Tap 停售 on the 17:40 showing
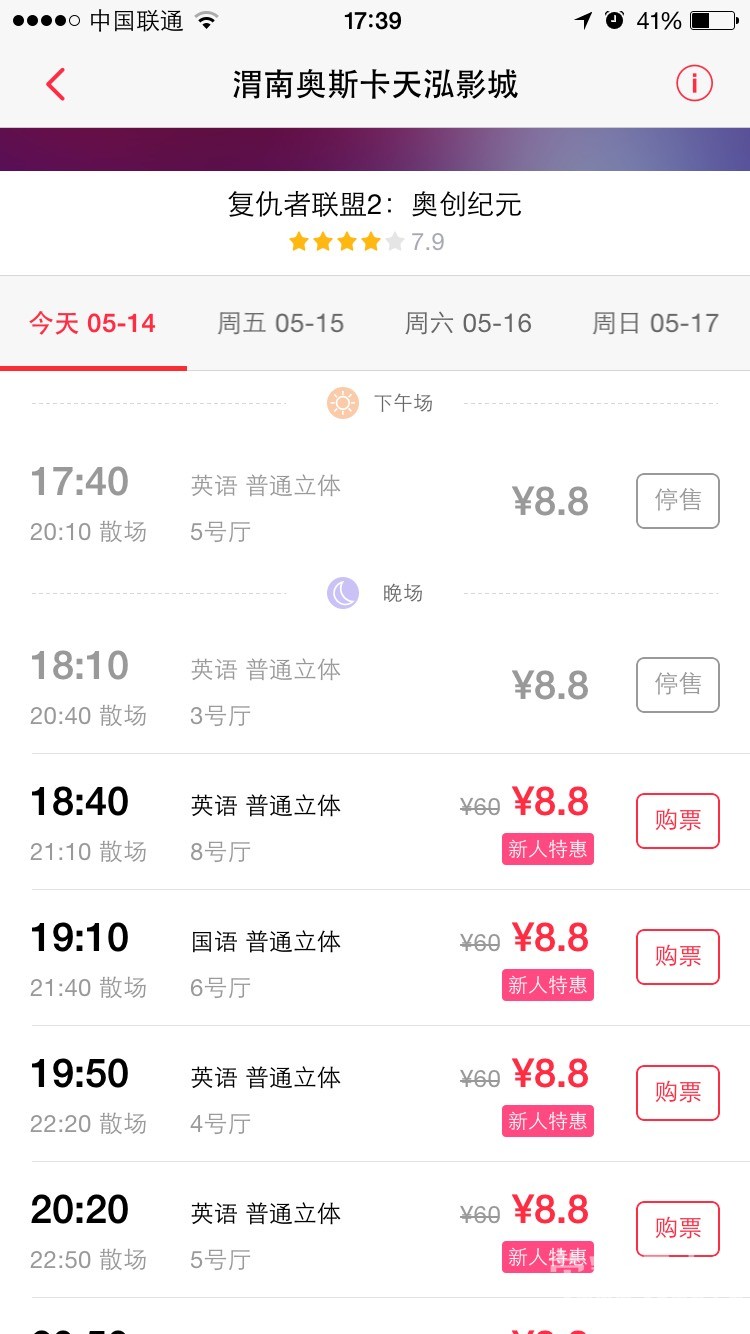Viewport: 750px width, 1334px height. 677,500
